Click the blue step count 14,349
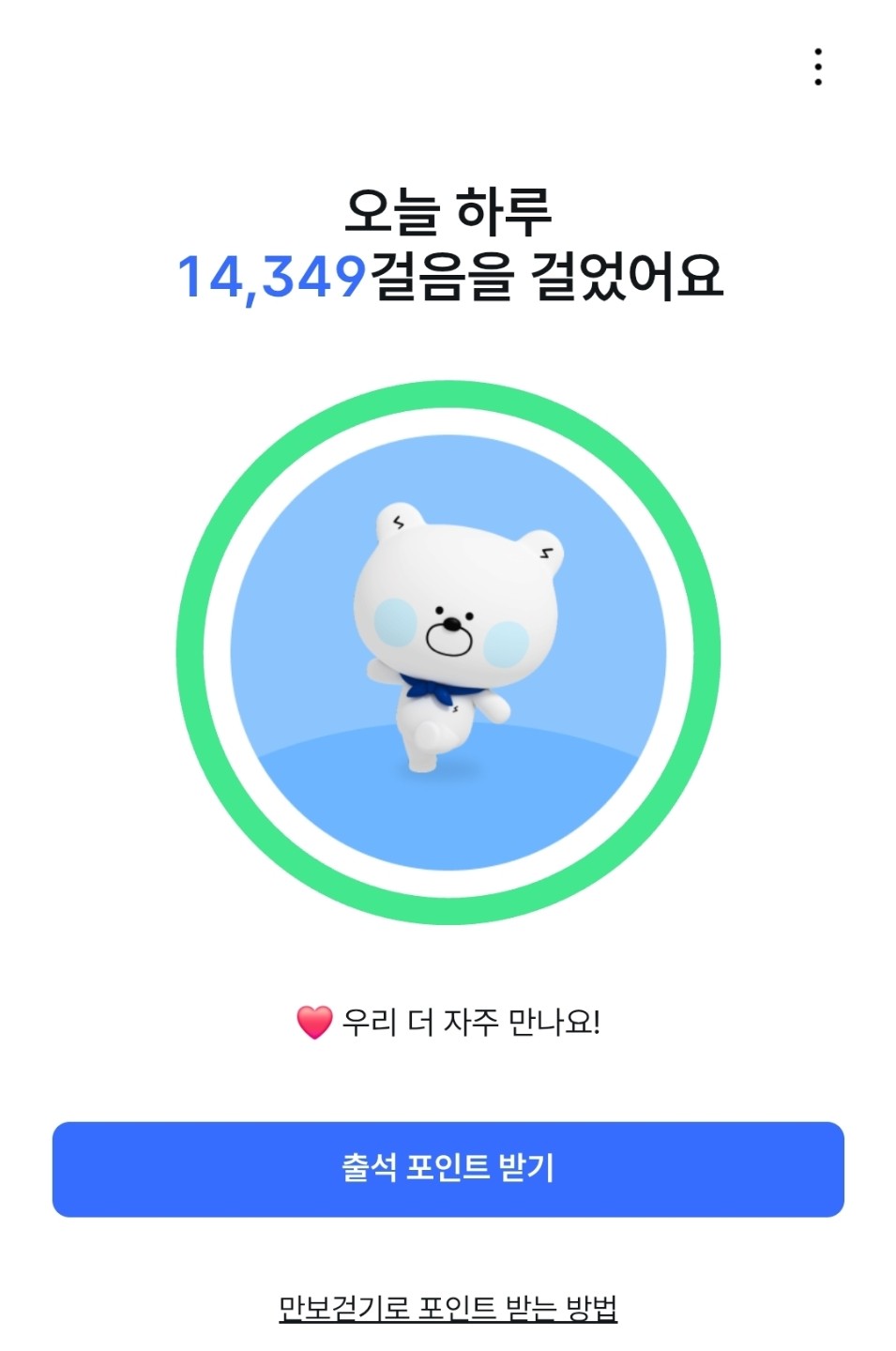This screenshot has height=1351, width=896. coord(273,274)
